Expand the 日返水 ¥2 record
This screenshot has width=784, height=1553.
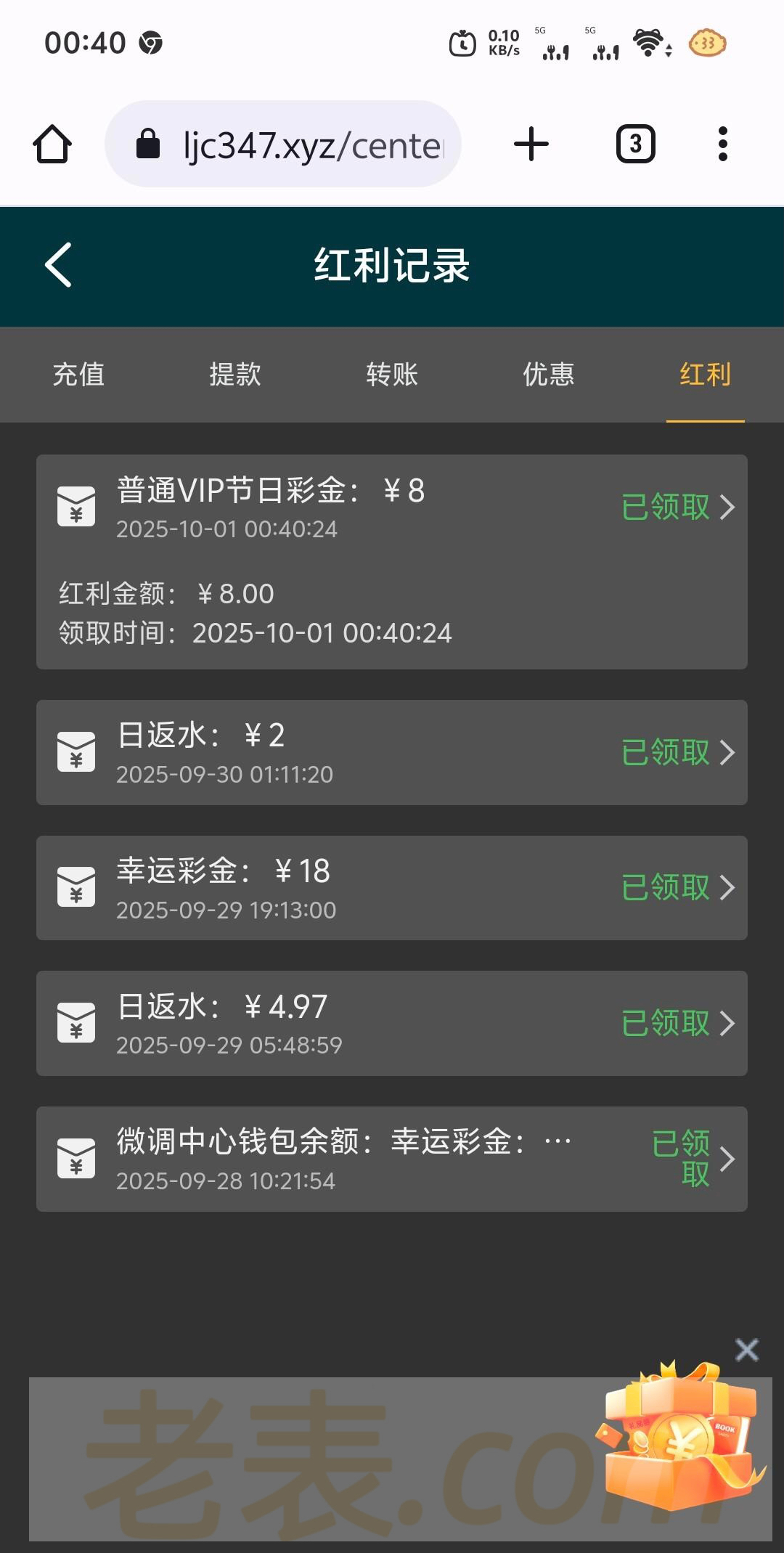pyautogui.click(x=392, y=752)
